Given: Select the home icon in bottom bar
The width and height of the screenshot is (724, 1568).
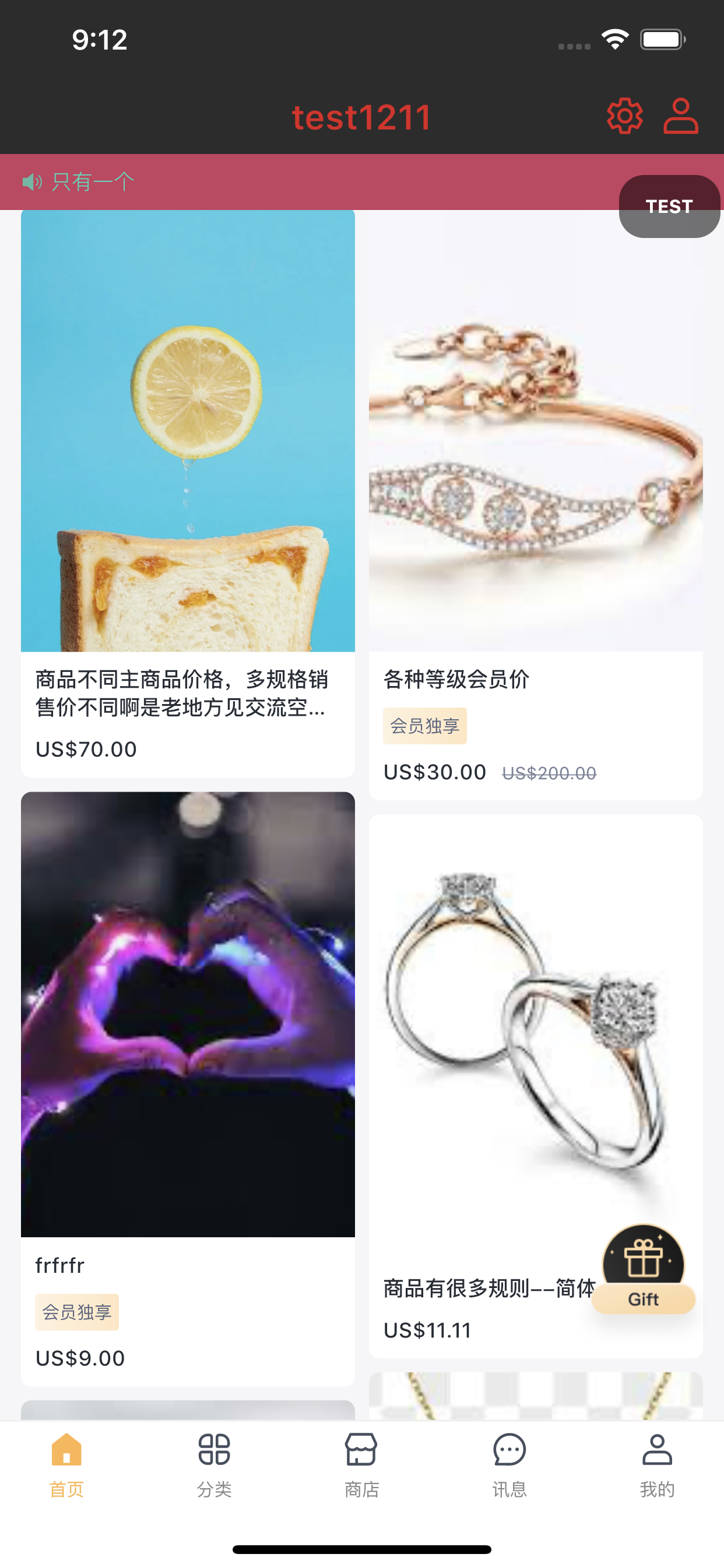Looking at the screenshot, I should click(x=65, y=1450).
